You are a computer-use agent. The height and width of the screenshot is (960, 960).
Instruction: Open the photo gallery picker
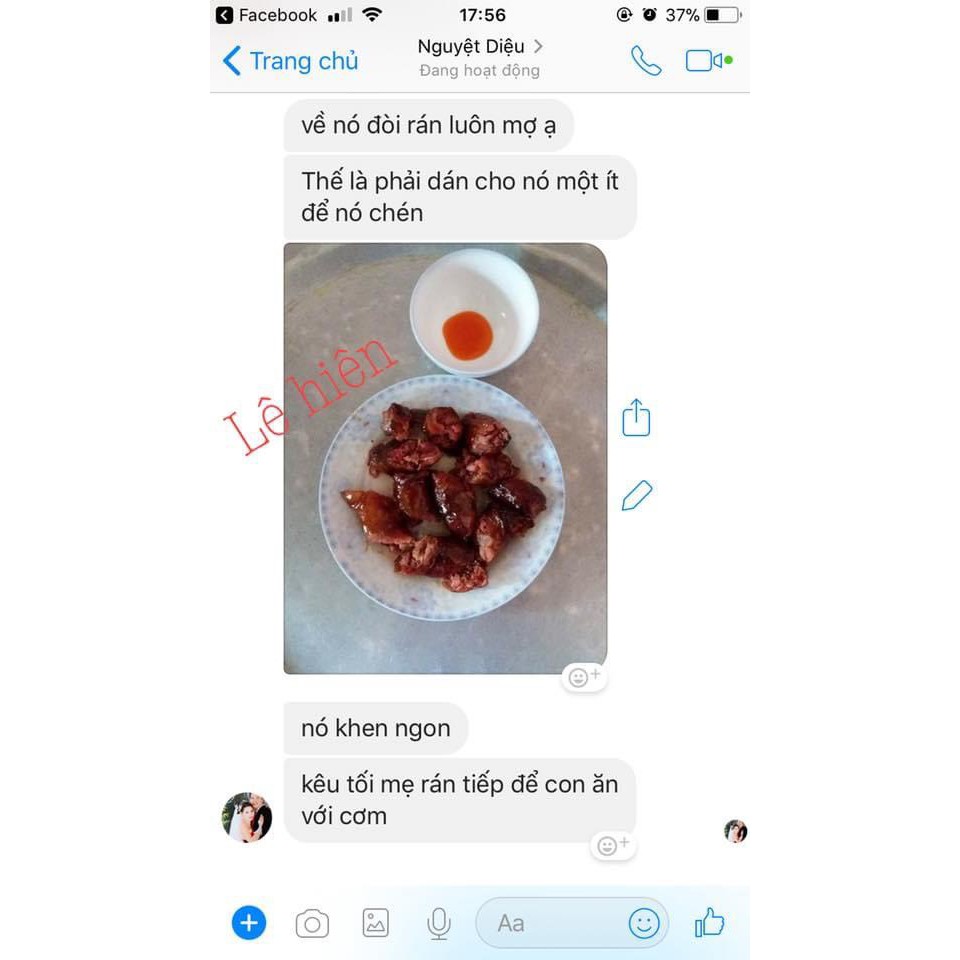[x=375, y=923]
